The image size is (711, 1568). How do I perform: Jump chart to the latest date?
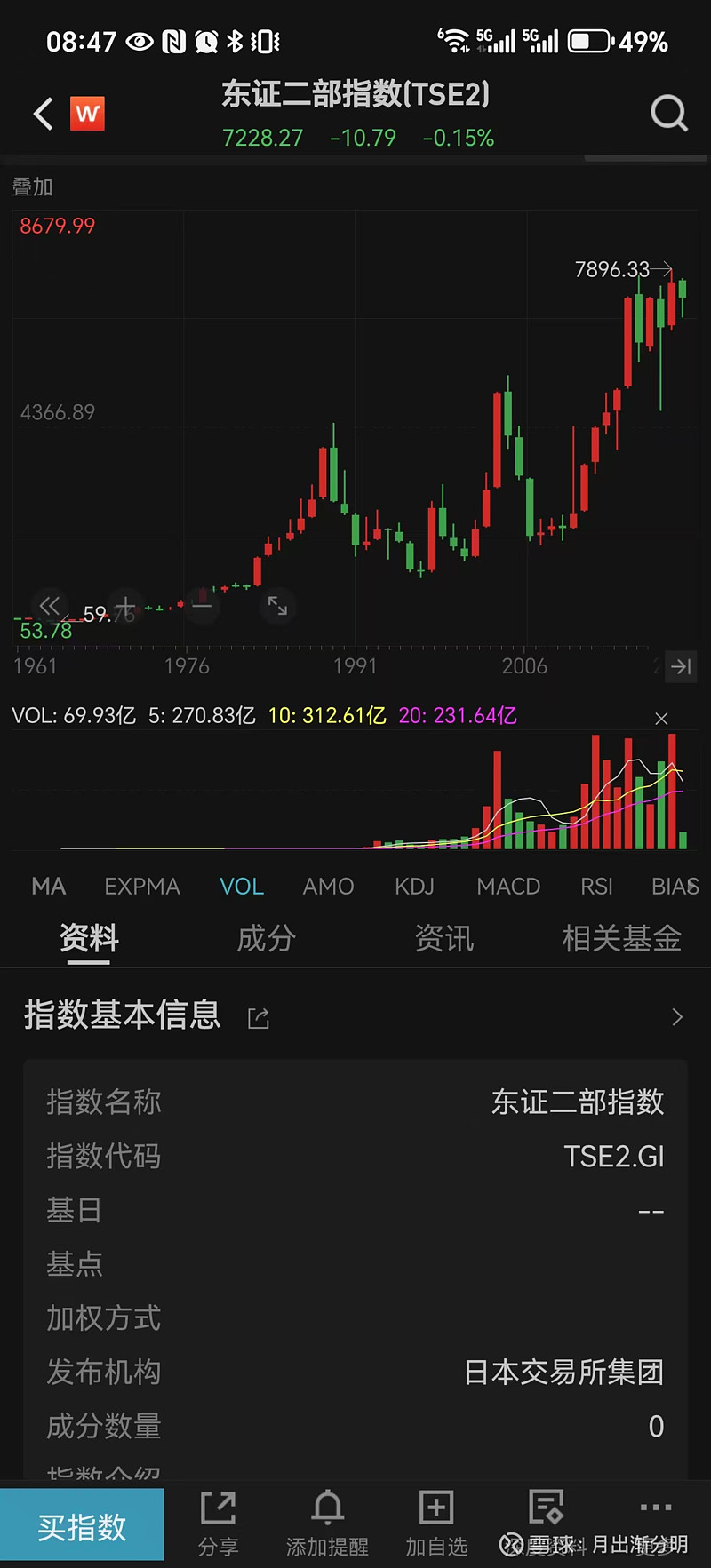point(682,666)
